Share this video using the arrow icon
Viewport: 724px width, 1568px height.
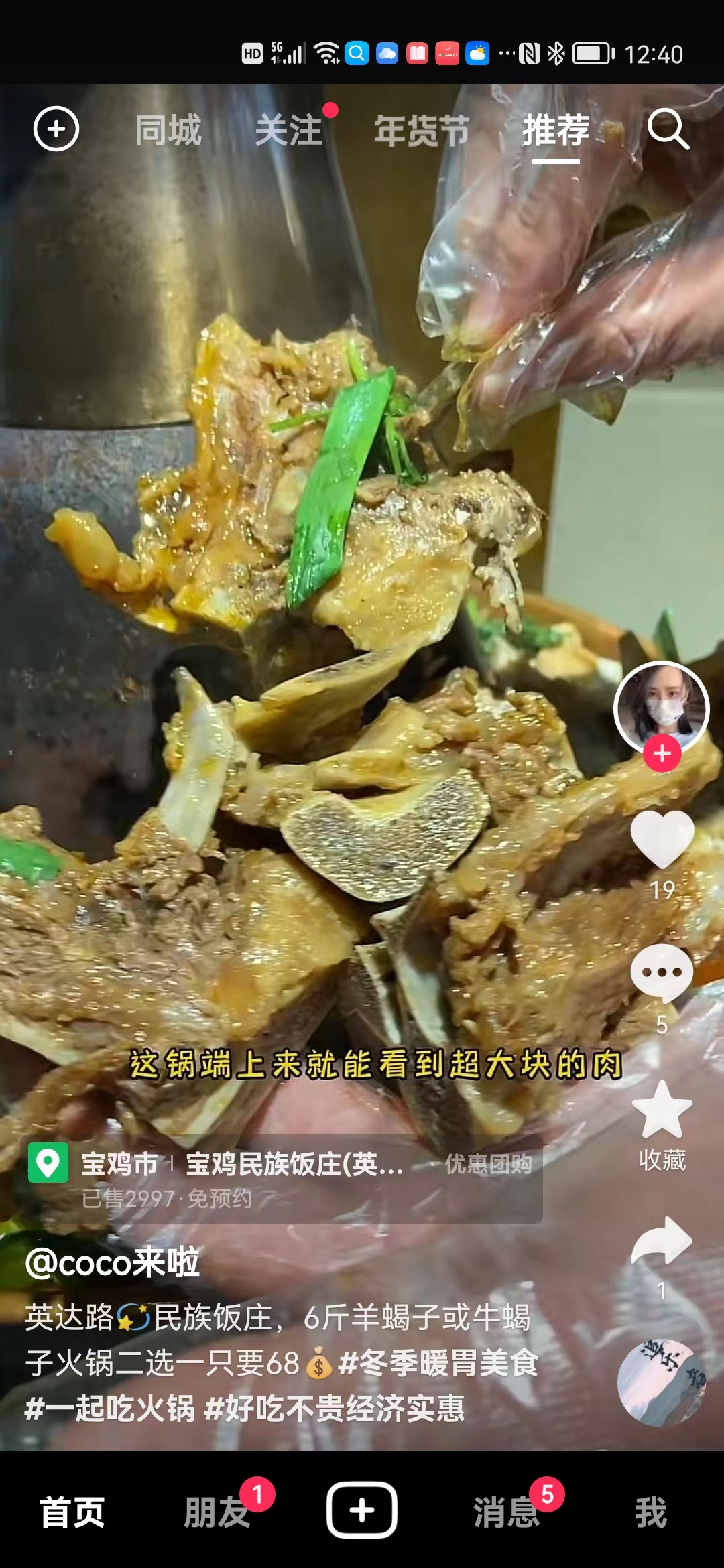click(x=662, y=1240)
